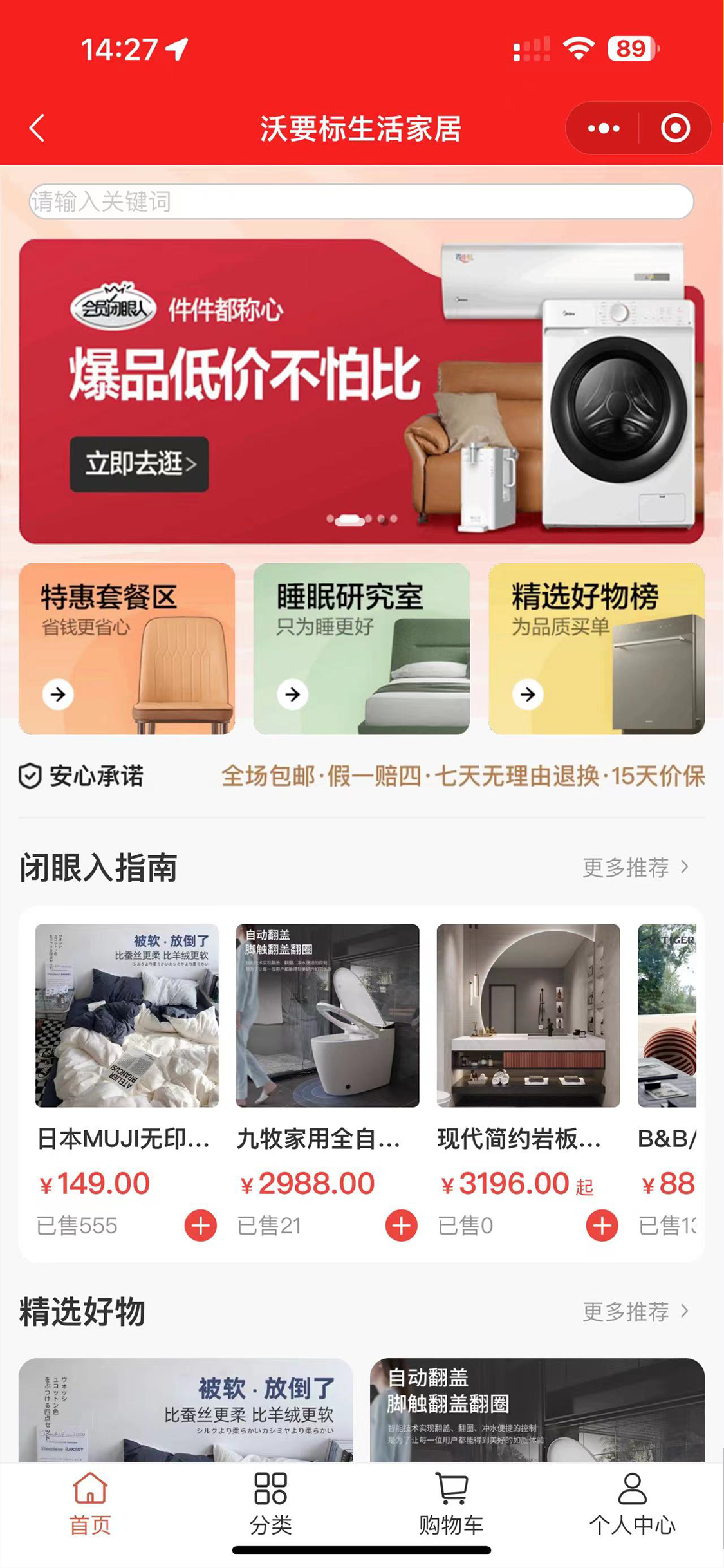Open the 九牧家用全自 toilet product

(x=328, y=1016)
